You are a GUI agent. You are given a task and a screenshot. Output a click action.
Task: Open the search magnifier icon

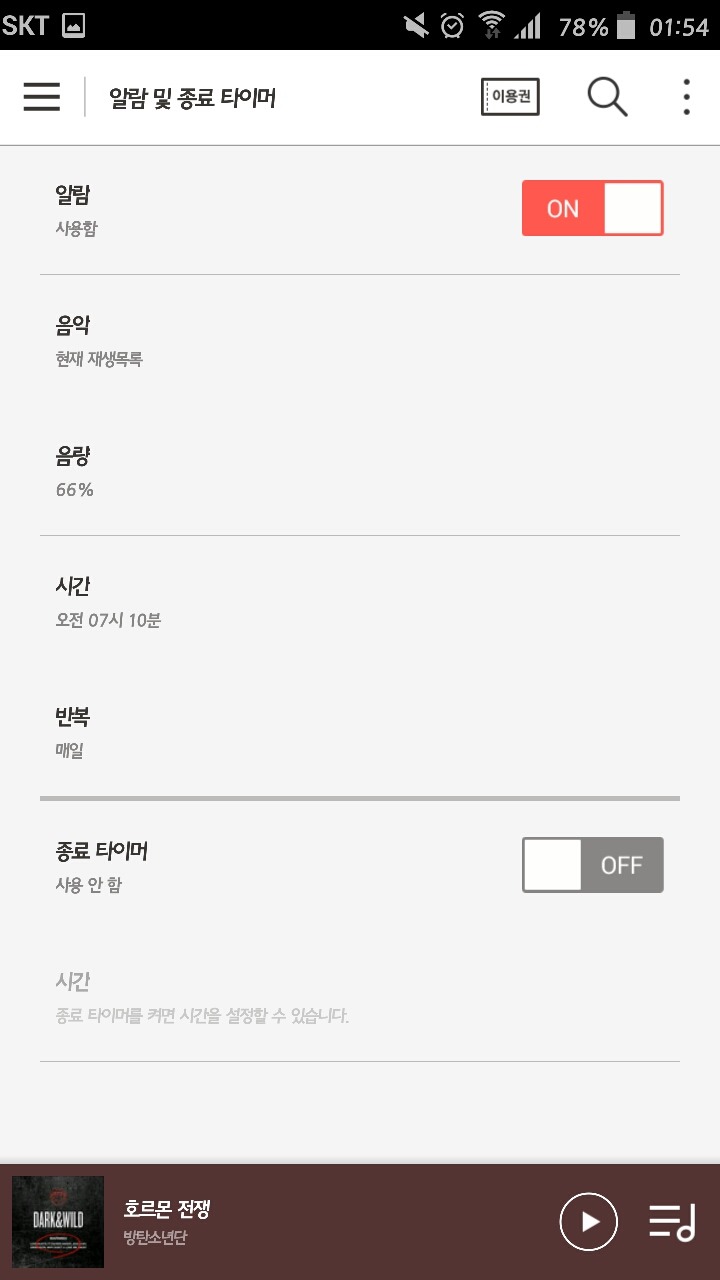tap(607, 97)
